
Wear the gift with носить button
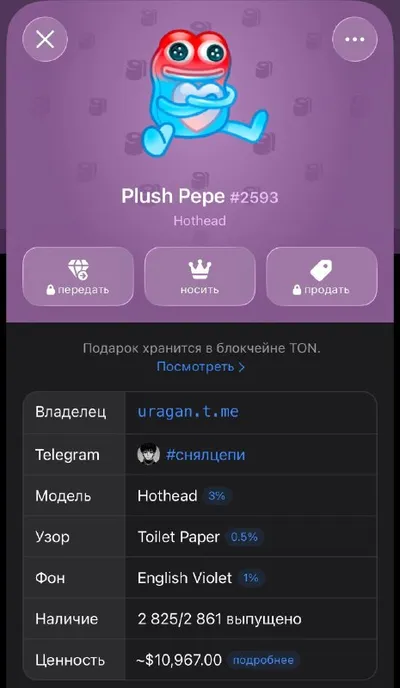click(x=200, y=276)
